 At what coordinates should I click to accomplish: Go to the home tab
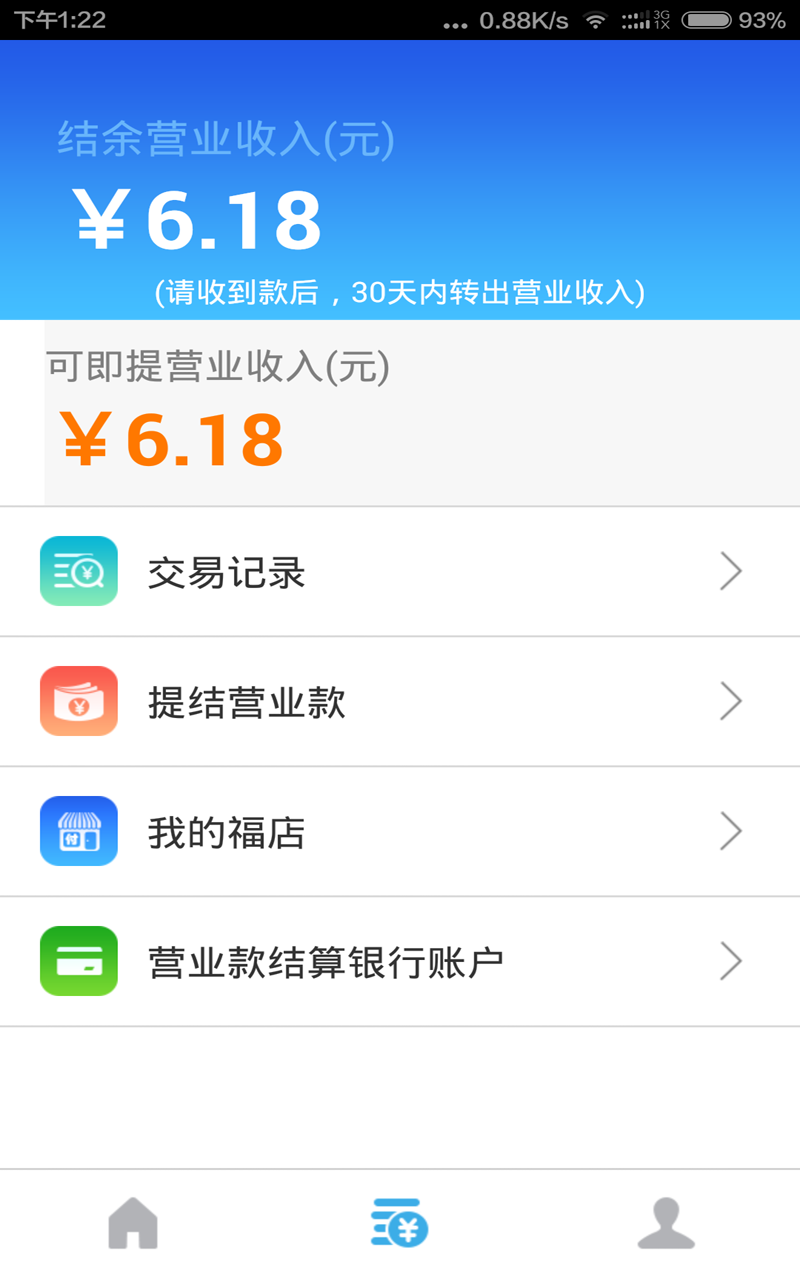(x=133, y=1223)
